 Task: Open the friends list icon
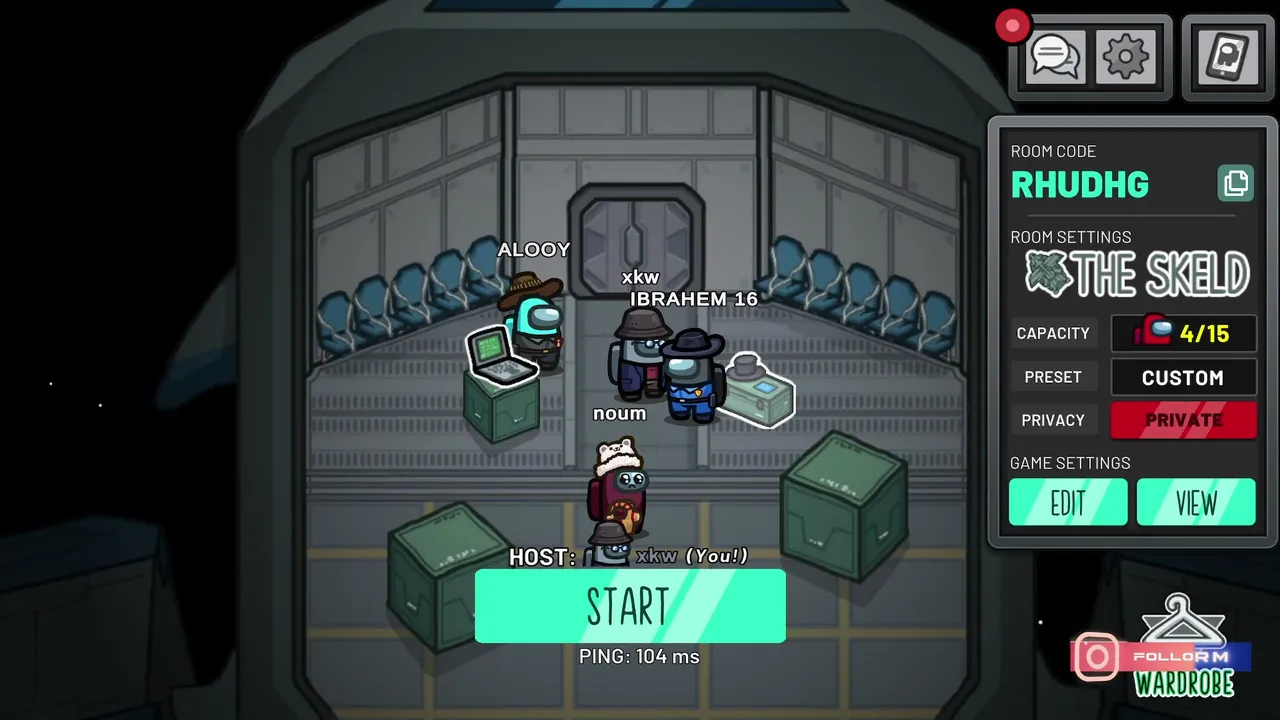click(x=1228, y=57)
